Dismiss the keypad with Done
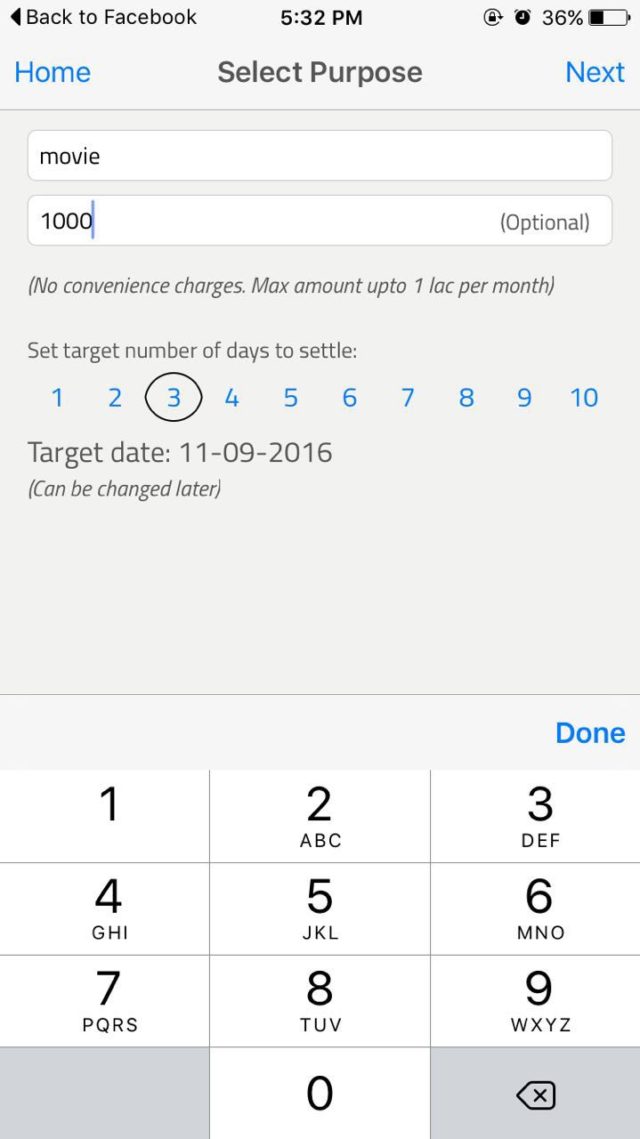Viewport: 640px width, 1139px height. [x=589, y=733]
